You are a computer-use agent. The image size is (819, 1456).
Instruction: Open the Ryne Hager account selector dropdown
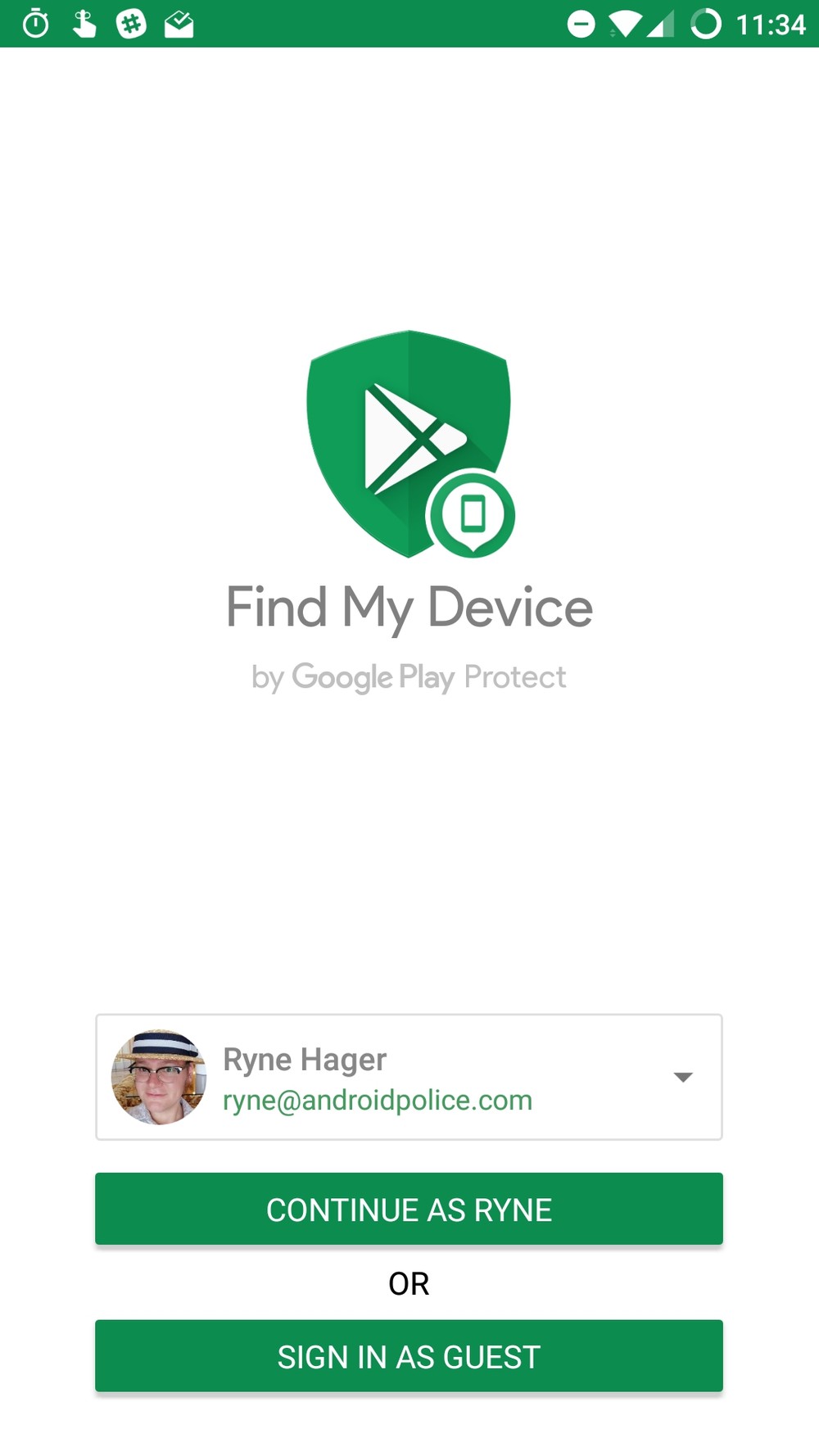point(681,1077)
